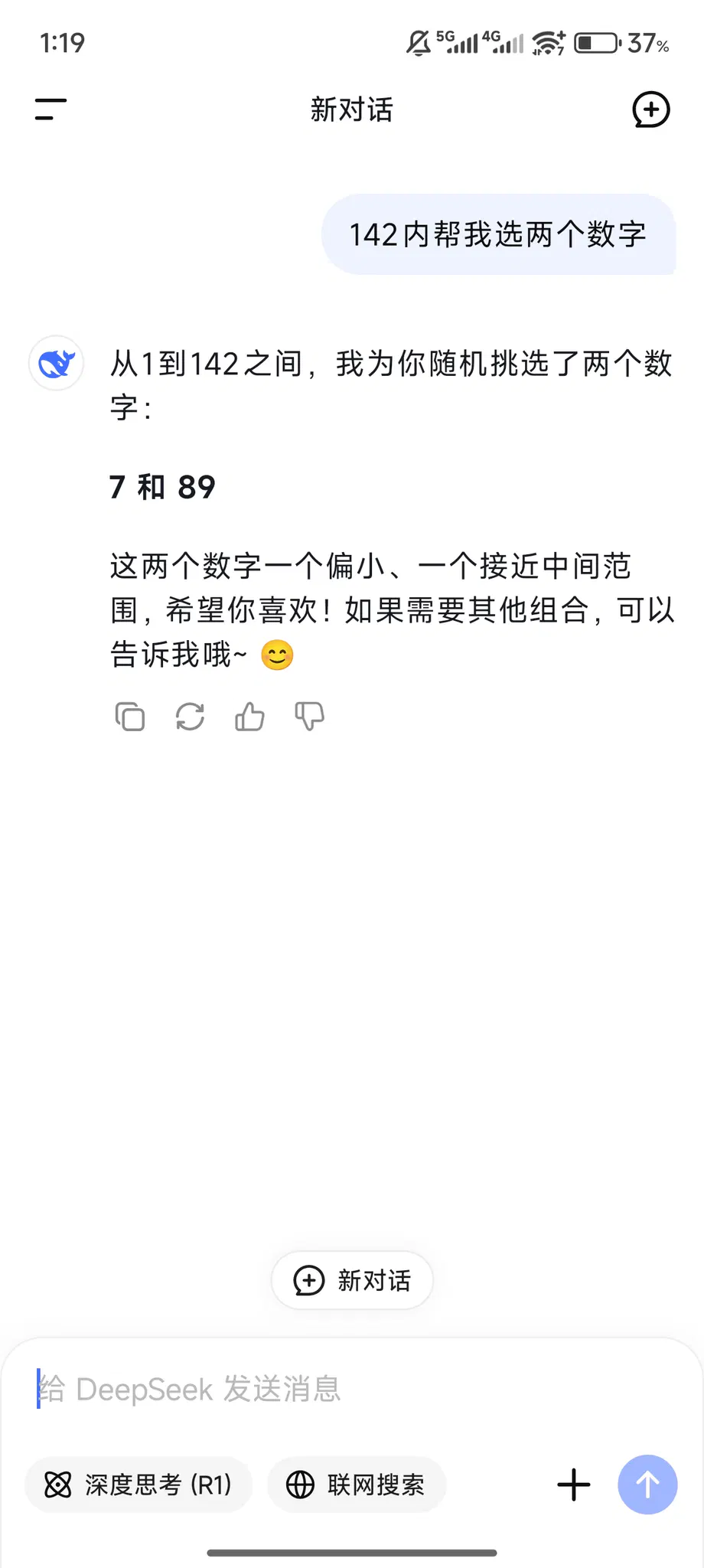Send the message with the arrow button
Viewport: 704px width, 1568px height.
[x=647, y=1485]
